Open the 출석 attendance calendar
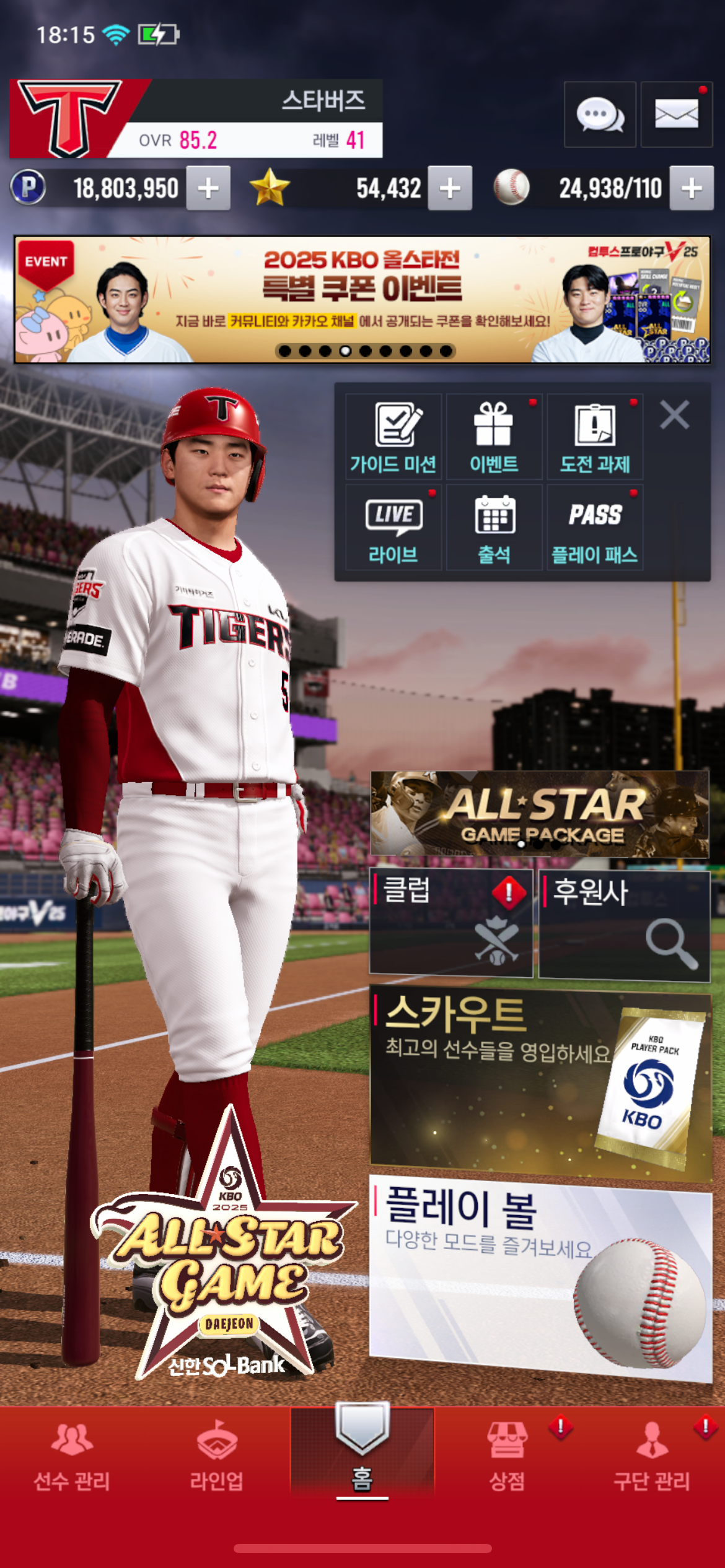Viewport: 725px width, 1568px height. pos(494,528)
